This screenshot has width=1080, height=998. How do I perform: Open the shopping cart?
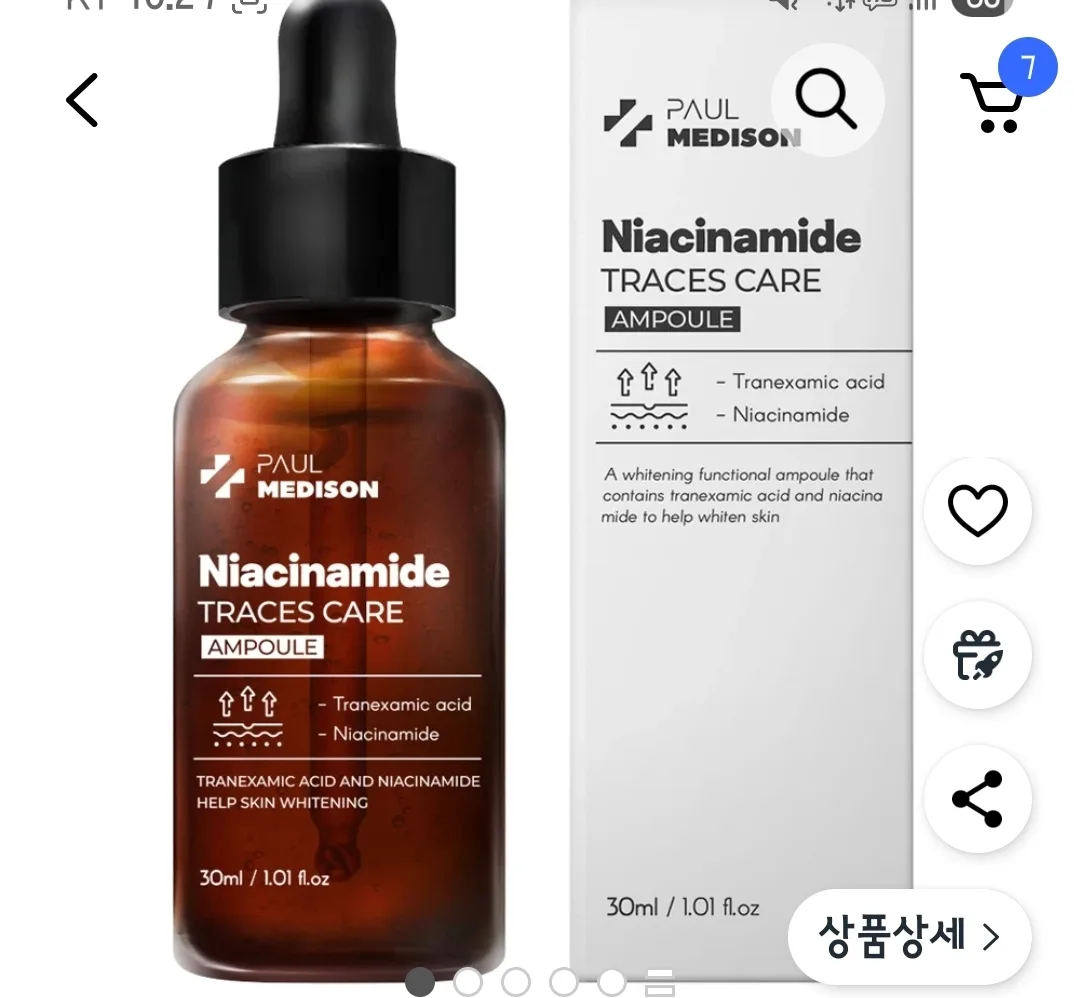pos(993,102)
